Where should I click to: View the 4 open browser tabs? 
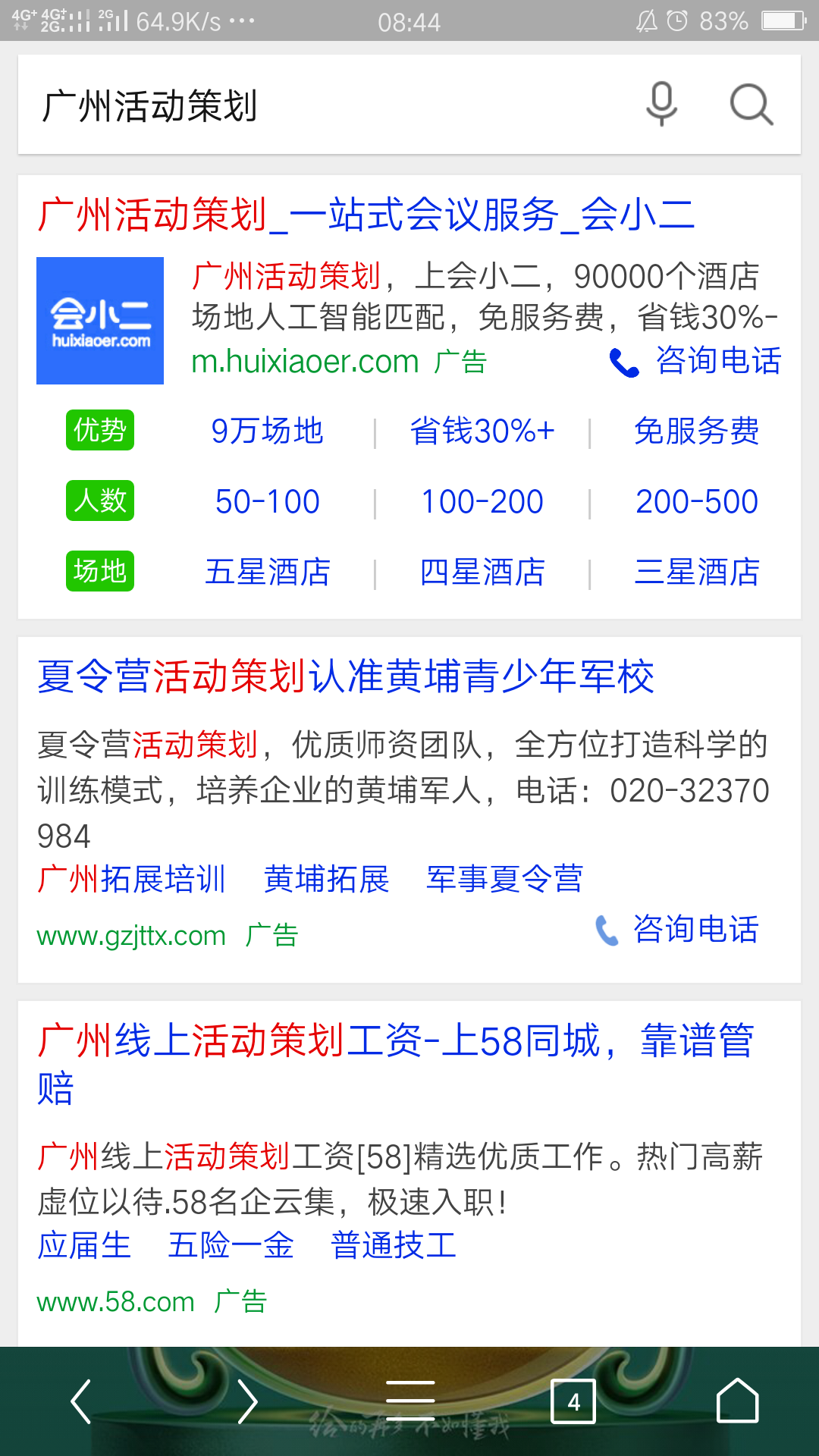click(573, 1402)
